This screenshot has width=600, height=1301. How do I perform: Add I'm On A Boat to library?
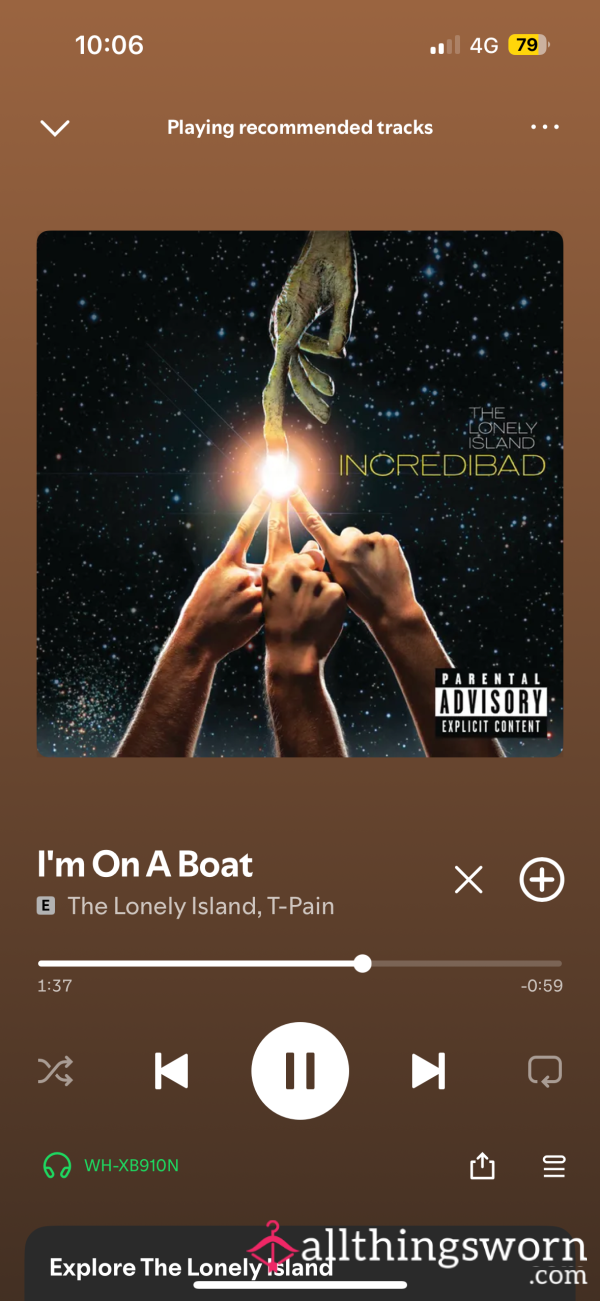(x=542, y=879)
